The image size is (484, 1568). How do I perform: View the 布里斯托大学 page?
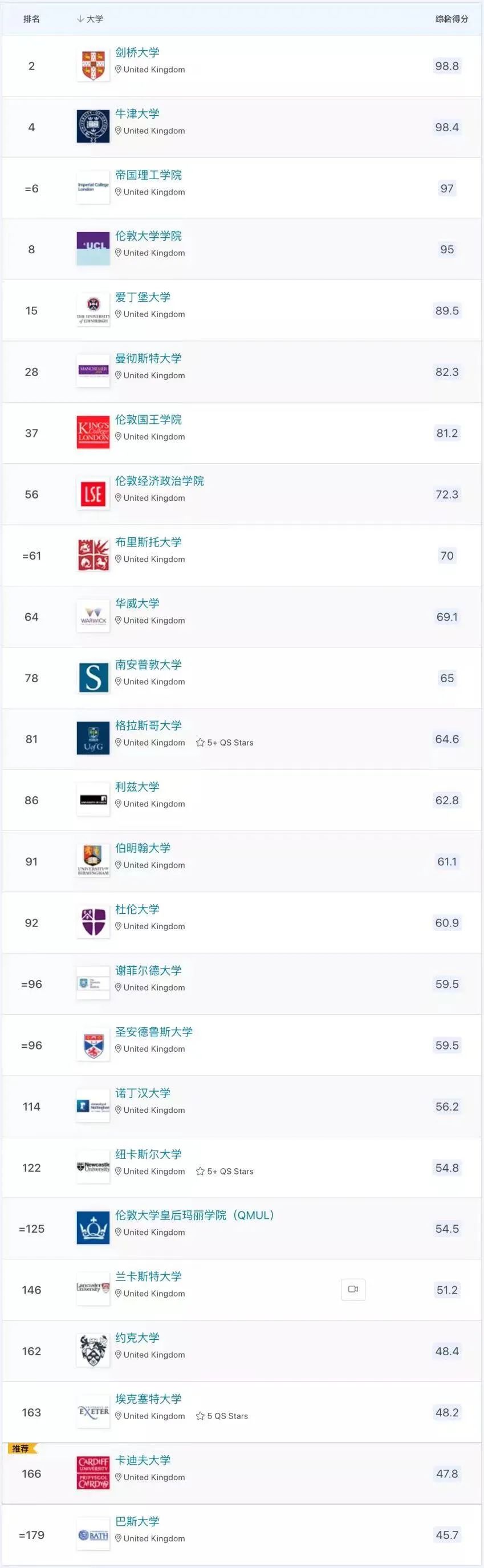click(x=148, y=542)
